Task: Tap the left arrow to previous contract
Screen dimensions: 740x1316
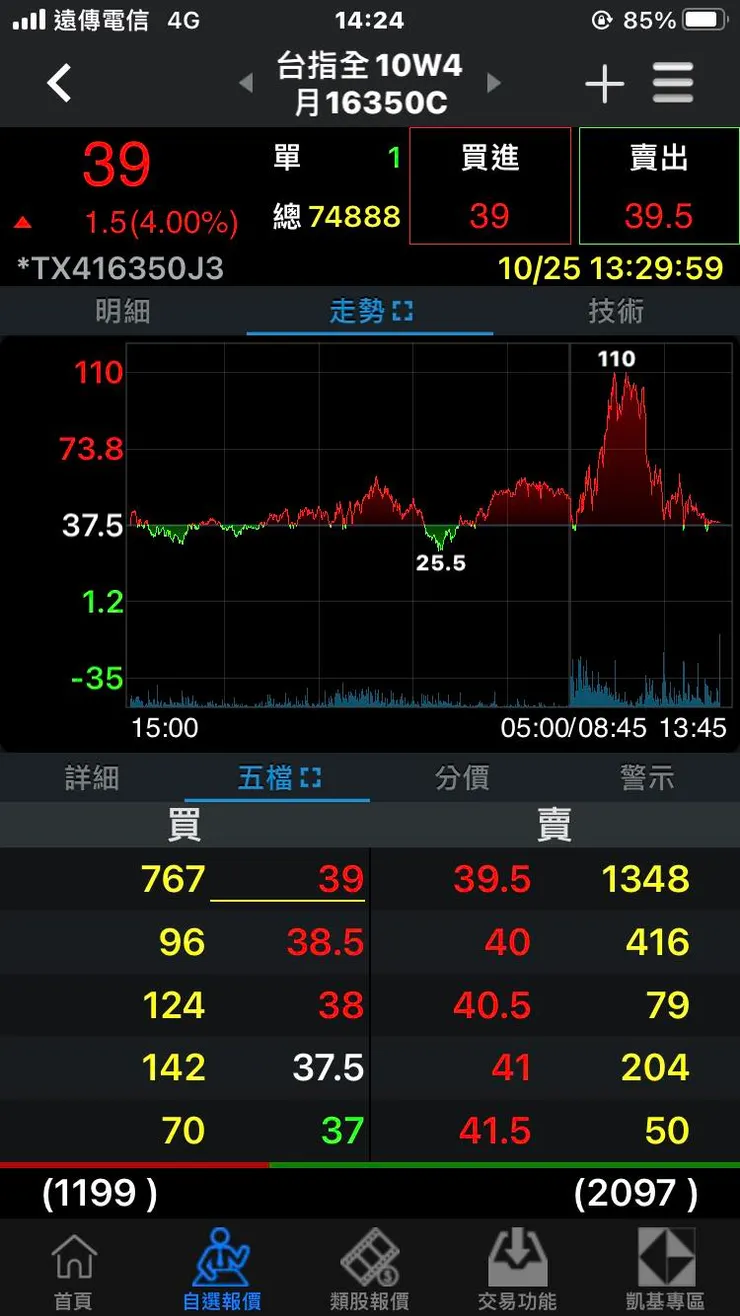Action: click(246, 83)
